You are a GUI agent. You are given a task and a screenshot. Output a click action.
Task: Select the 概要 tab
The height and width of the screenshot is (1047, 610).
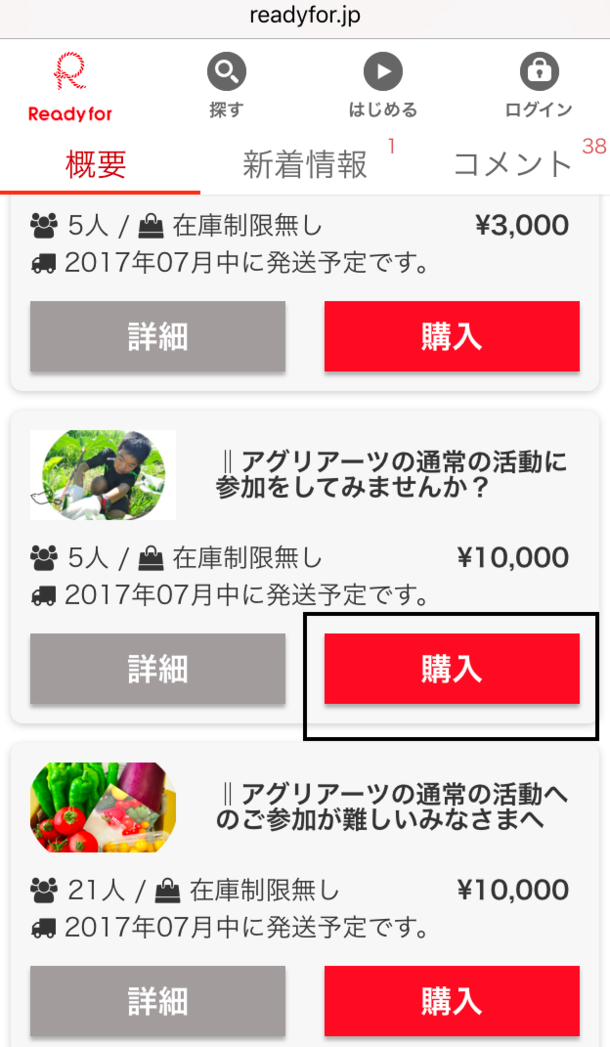[x=96, y=164]
